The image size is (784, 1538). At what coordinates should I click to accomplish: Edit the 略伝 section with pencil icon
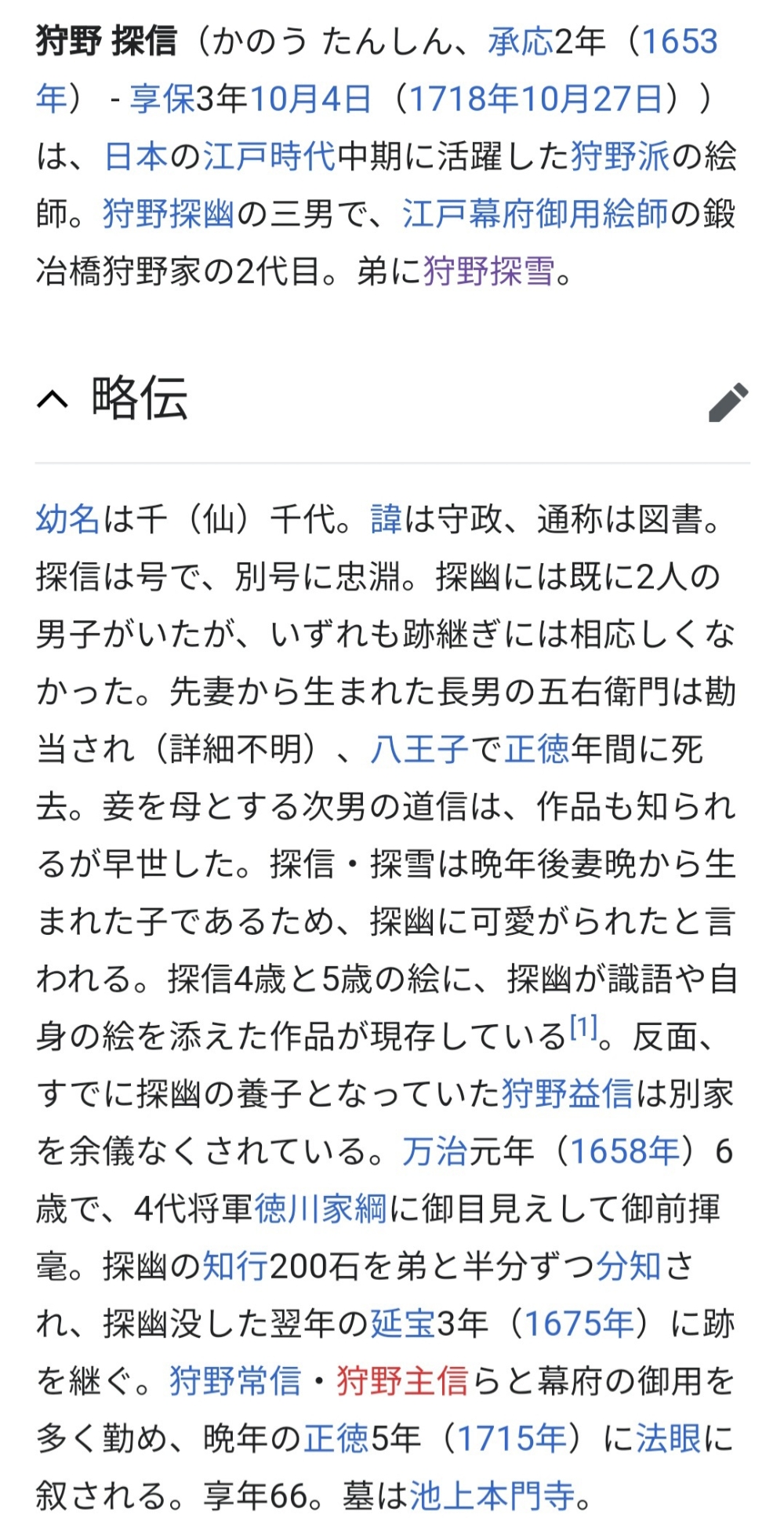click(x=728, y=402)
